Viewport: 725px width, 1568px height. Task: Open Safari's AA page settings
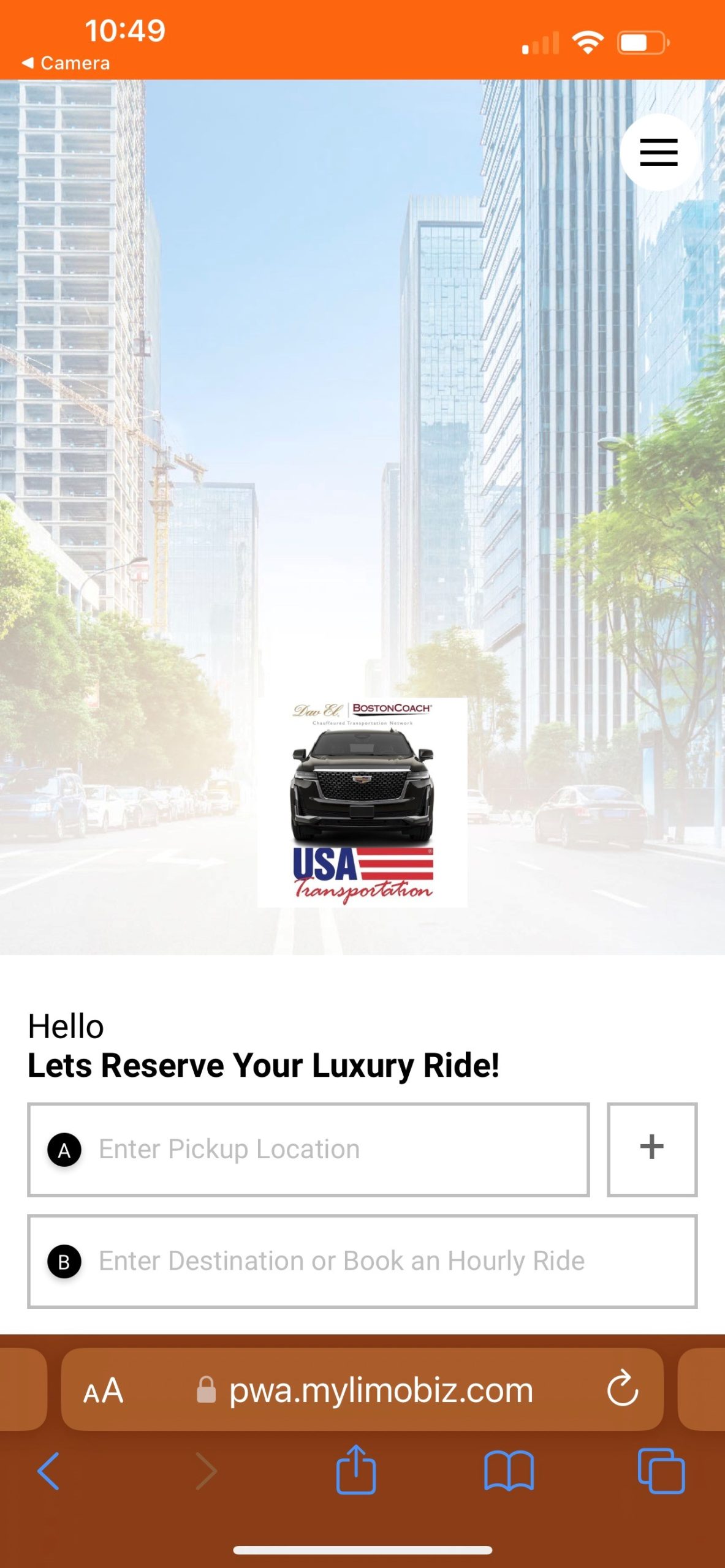coord(104,1390)
